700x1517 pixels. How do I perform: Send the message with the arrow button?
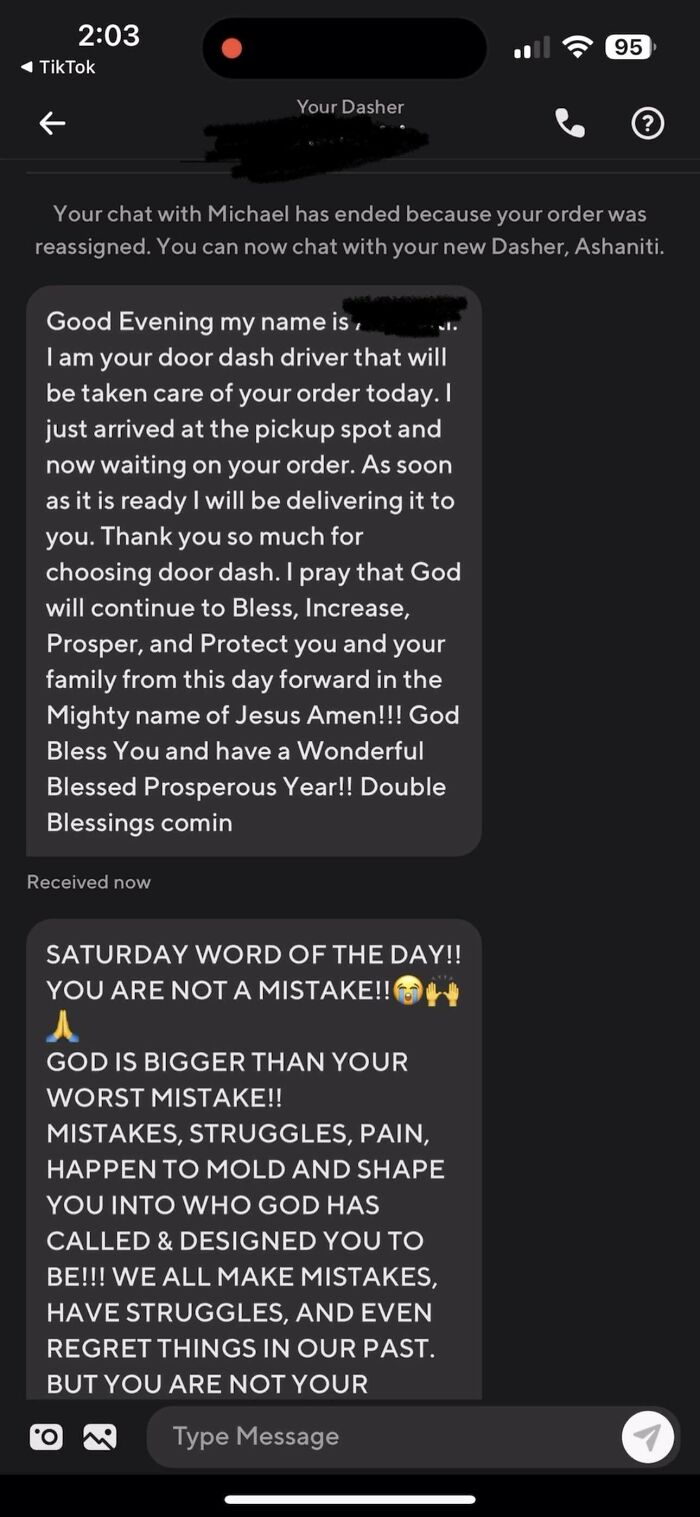tap(647, 1437)
